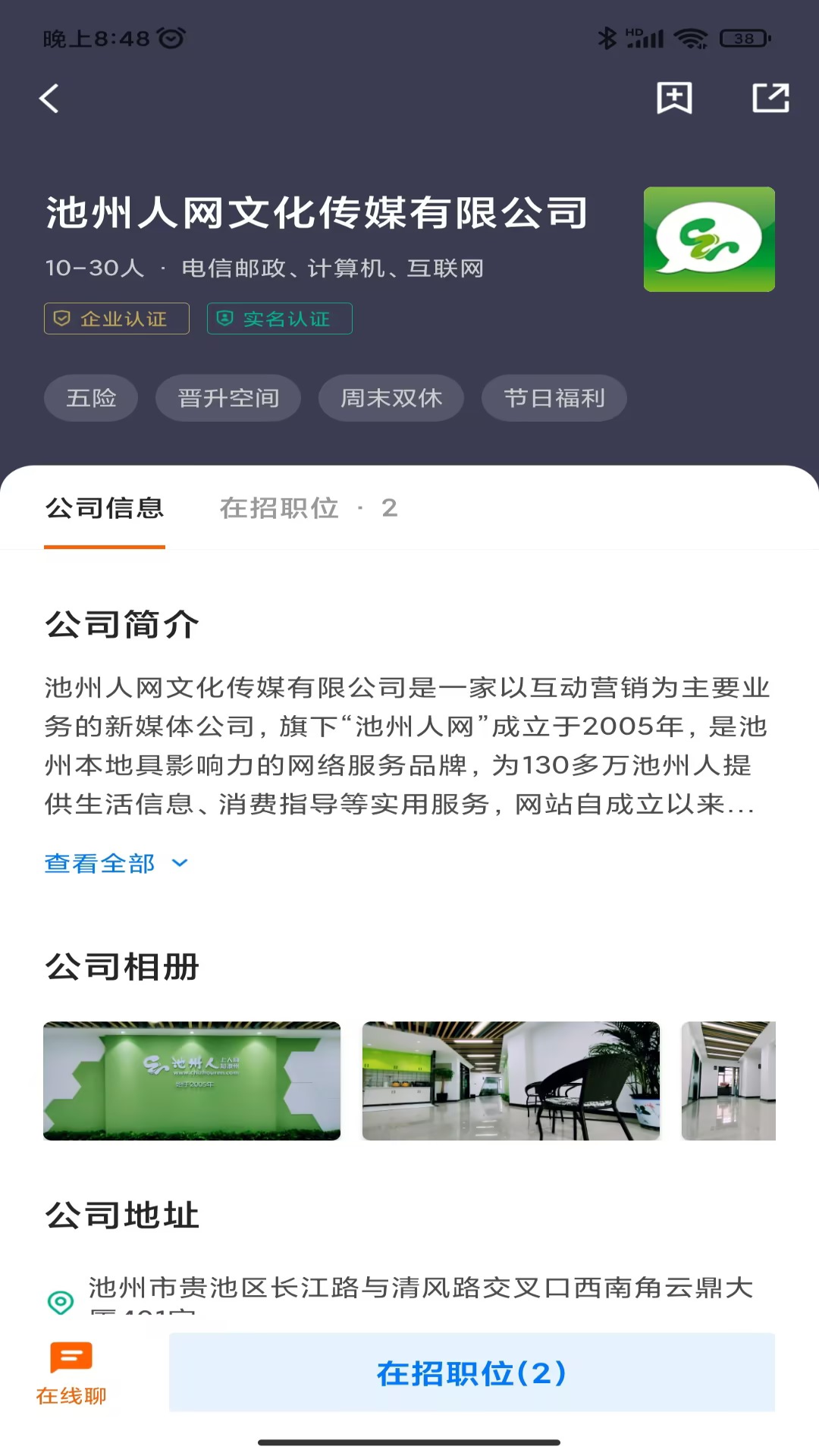Tap the back arrow to return
The image size is (819, 1456).
tap(49, 98)
